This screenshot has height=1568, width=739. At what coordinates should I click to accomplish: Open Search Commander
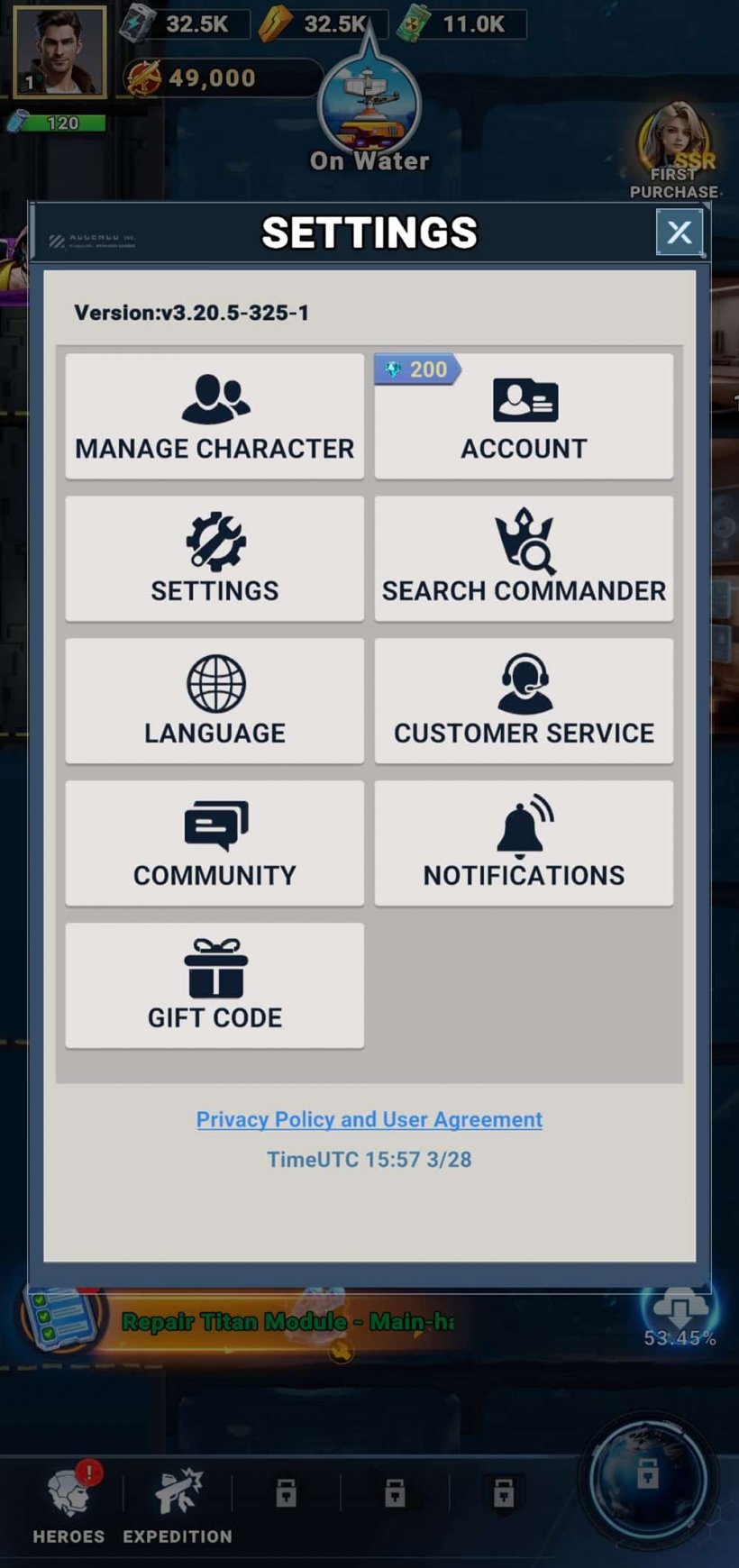(524, 559)
